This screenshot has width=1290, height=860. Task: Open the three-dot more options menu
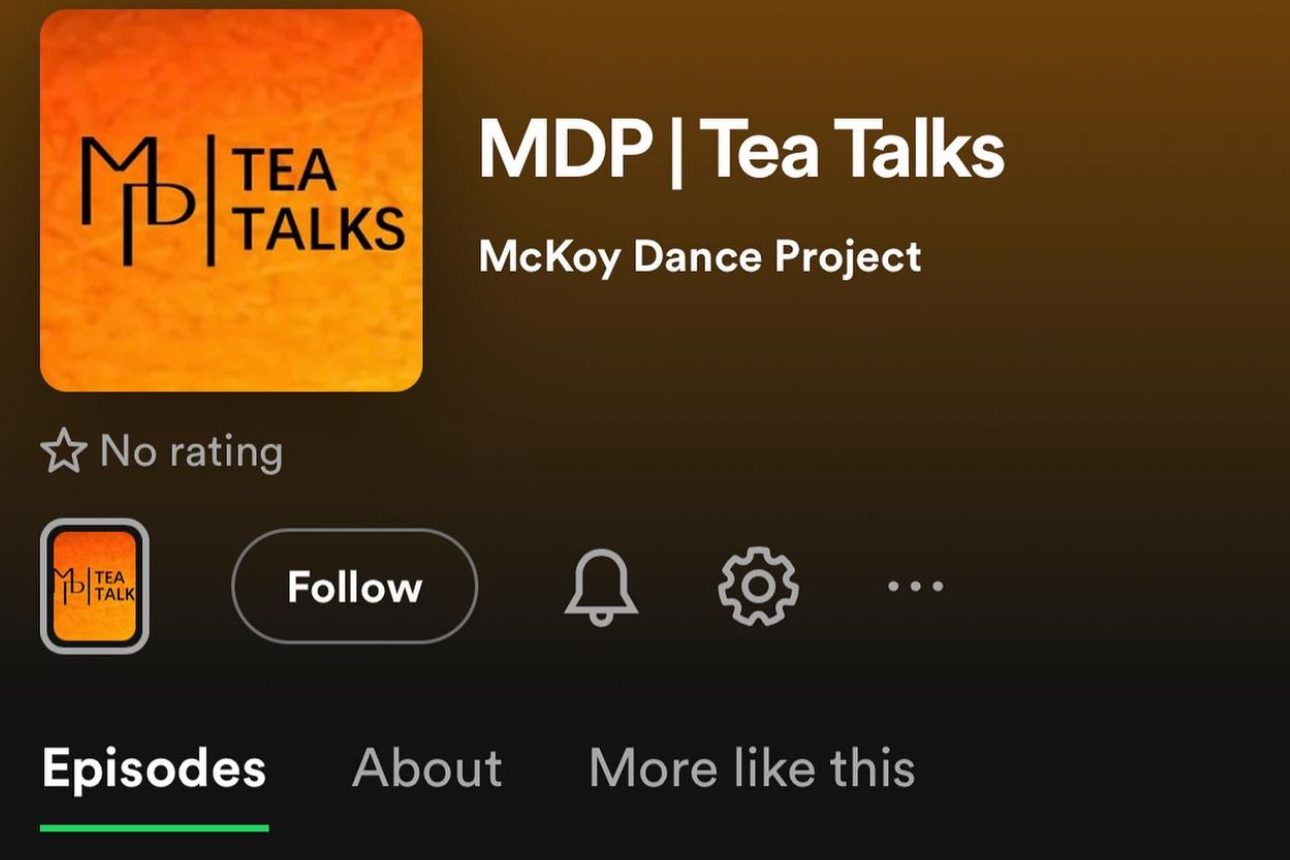pos(915,586)
